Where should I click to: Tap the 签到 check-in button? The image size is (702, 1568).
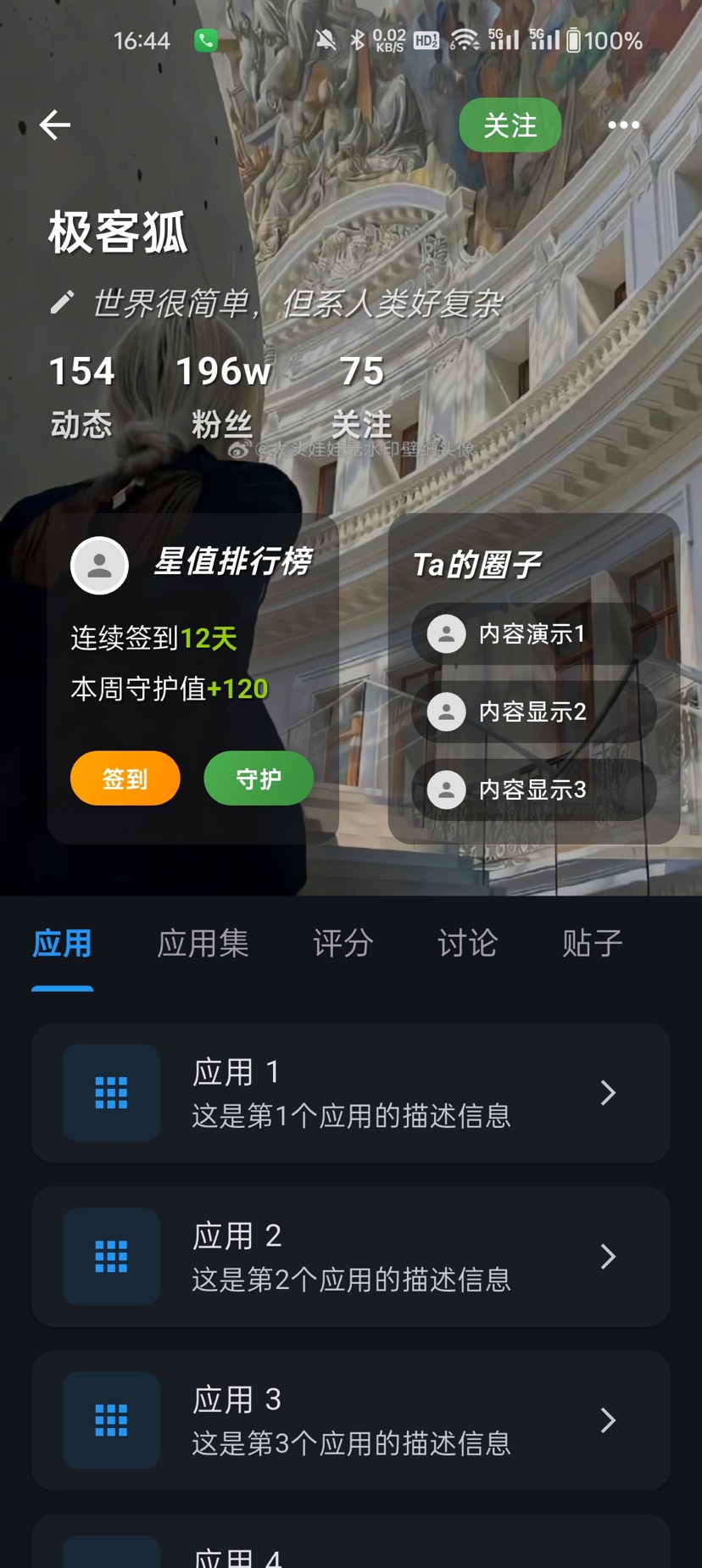coord(125,778)
